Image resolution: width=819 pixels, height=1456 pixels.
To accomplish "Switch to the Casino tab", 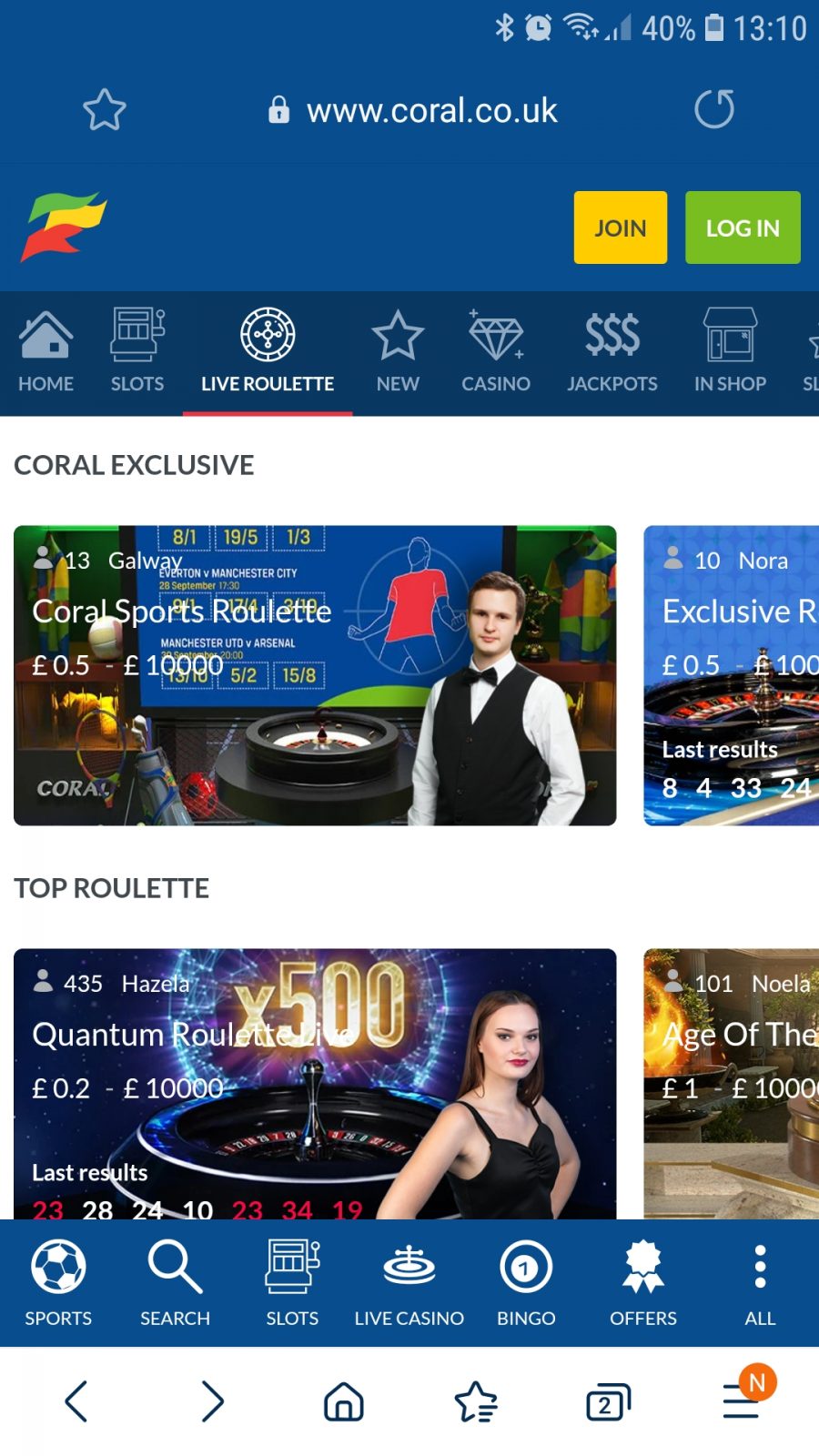I will [x=495, y=351].
